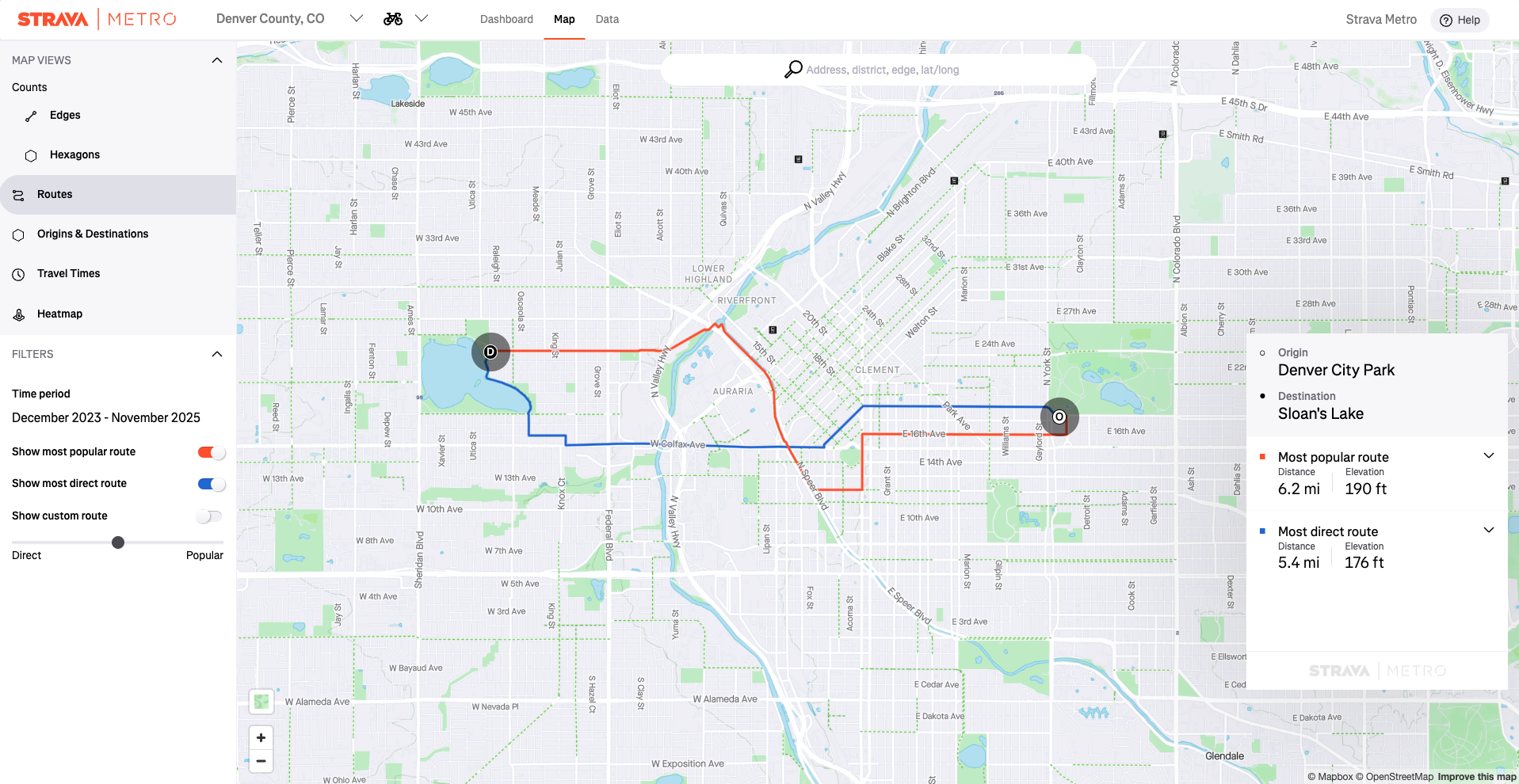
Task: Expand the Most direct route details
Action: [1488, 531]
